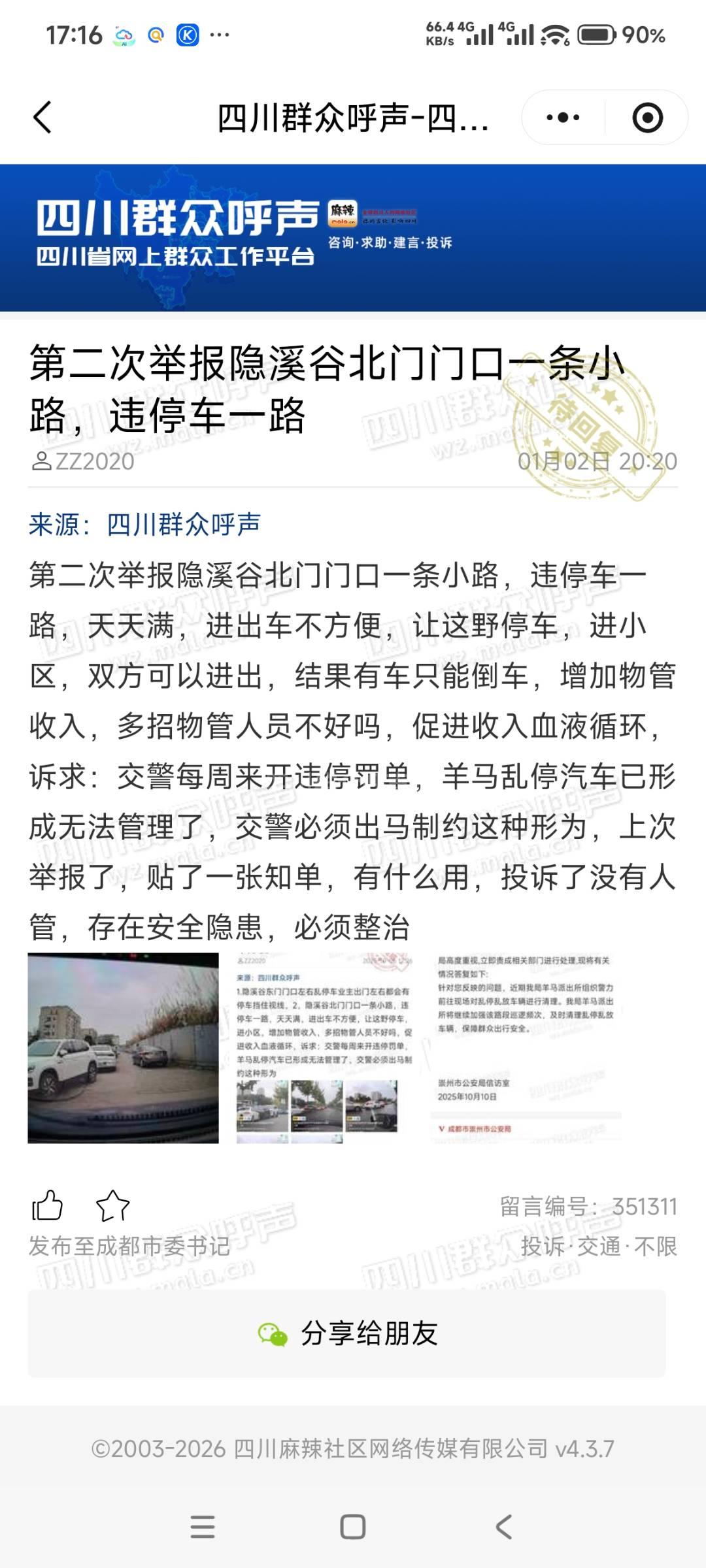Viewport: 706px width, 1568px height.
Task: Open the first photo of parked cars
Action: [x=123, y=1048]
